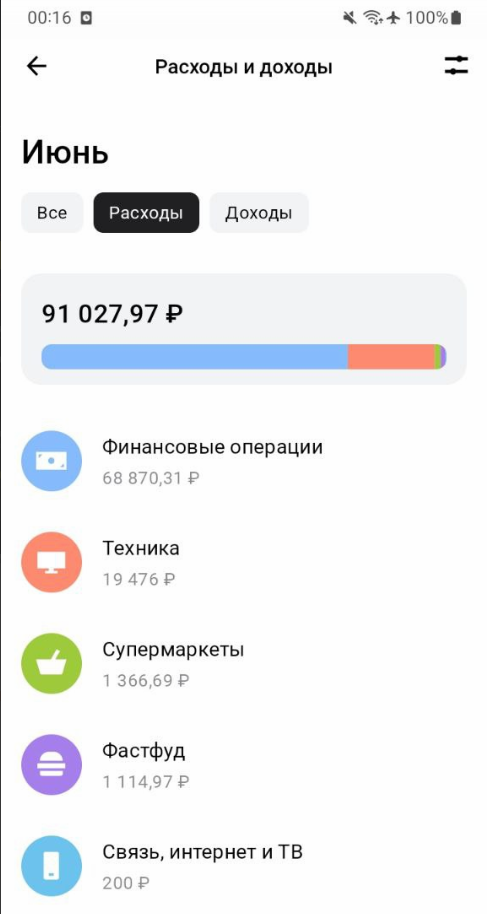Switch to the Все tab
Viewport: 487px width, 914px height.
pyautogui.click(x=52, y=213)
